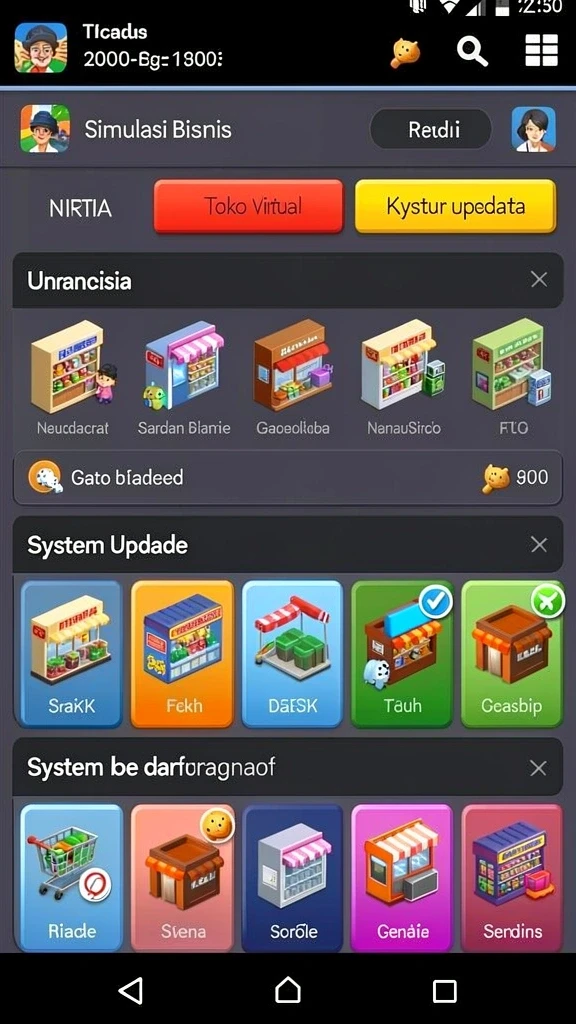The width and height of the screenshot is (576, 1024).
Task: Select the Toko Virtual button
Action: coord(249,206)
